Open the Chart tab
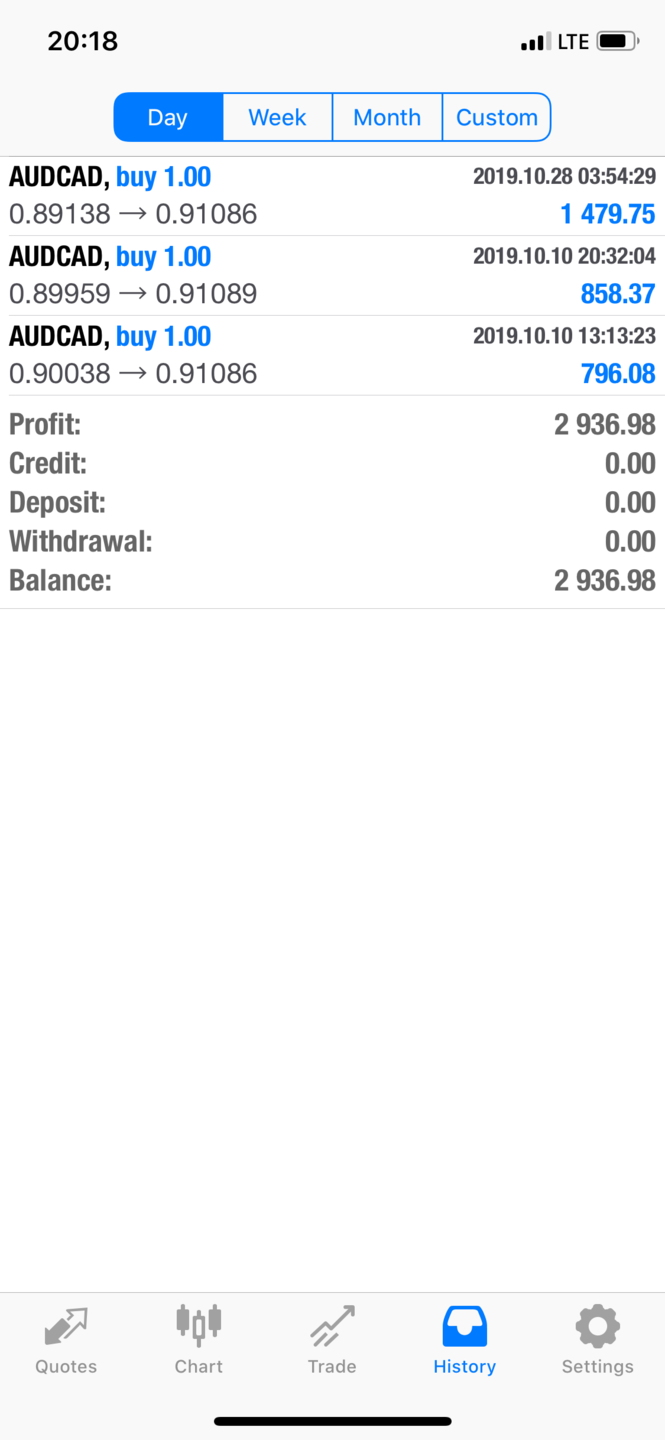The width and height of the screenshot is (665, 1440). 199,1341
